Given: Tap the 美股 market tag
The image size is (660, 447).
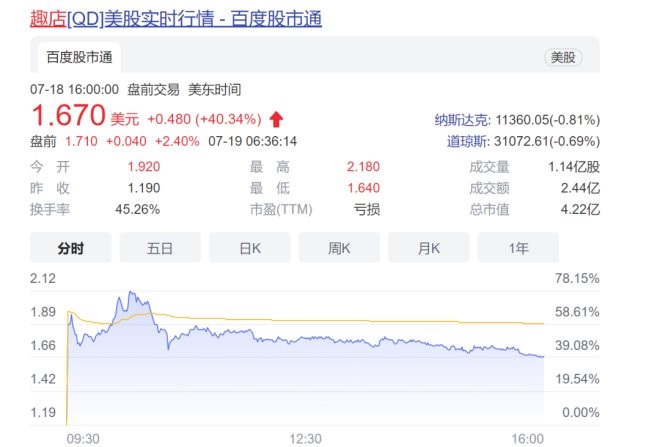Looking at the screenshot, I should tap(563, 57).
